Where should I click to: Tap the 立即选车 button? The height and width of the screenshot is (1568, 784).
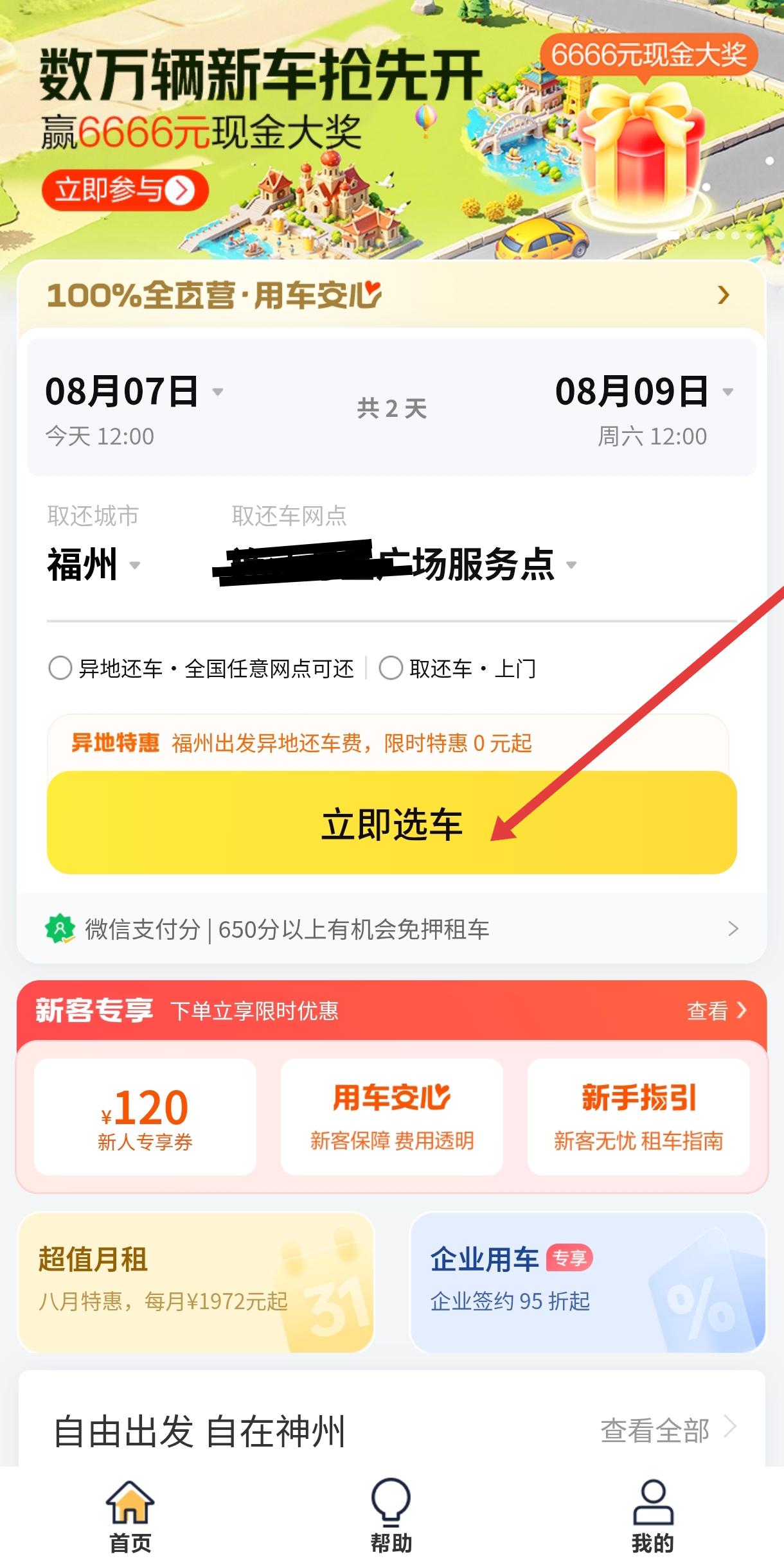pos(391,823)
